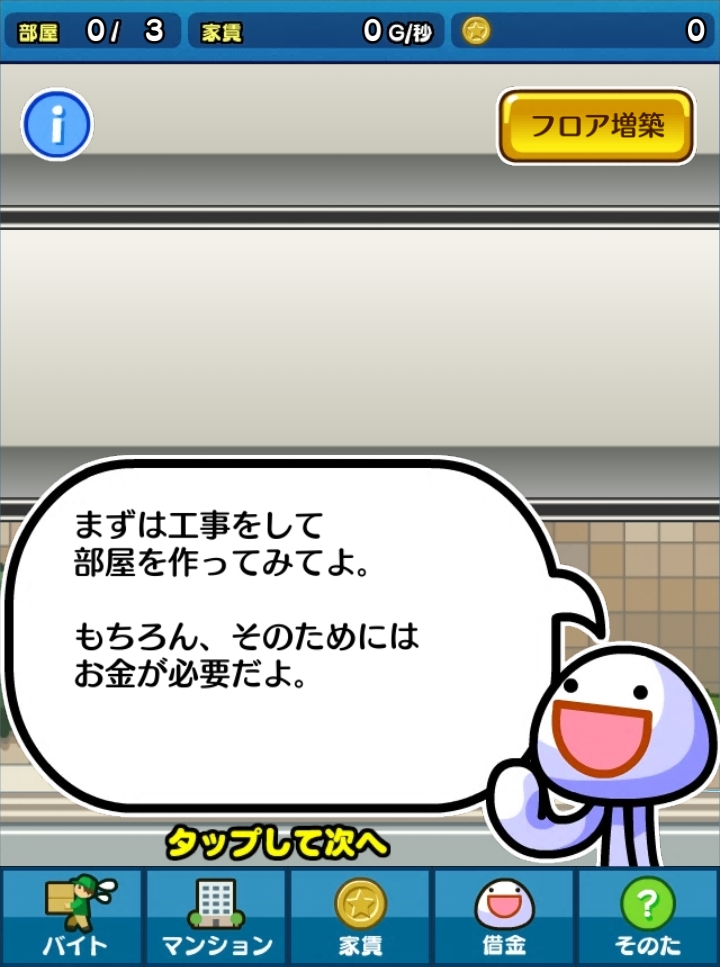The image size is (720, 967).
Task: Go to the 借金 tab
Action: coord(503,917)
